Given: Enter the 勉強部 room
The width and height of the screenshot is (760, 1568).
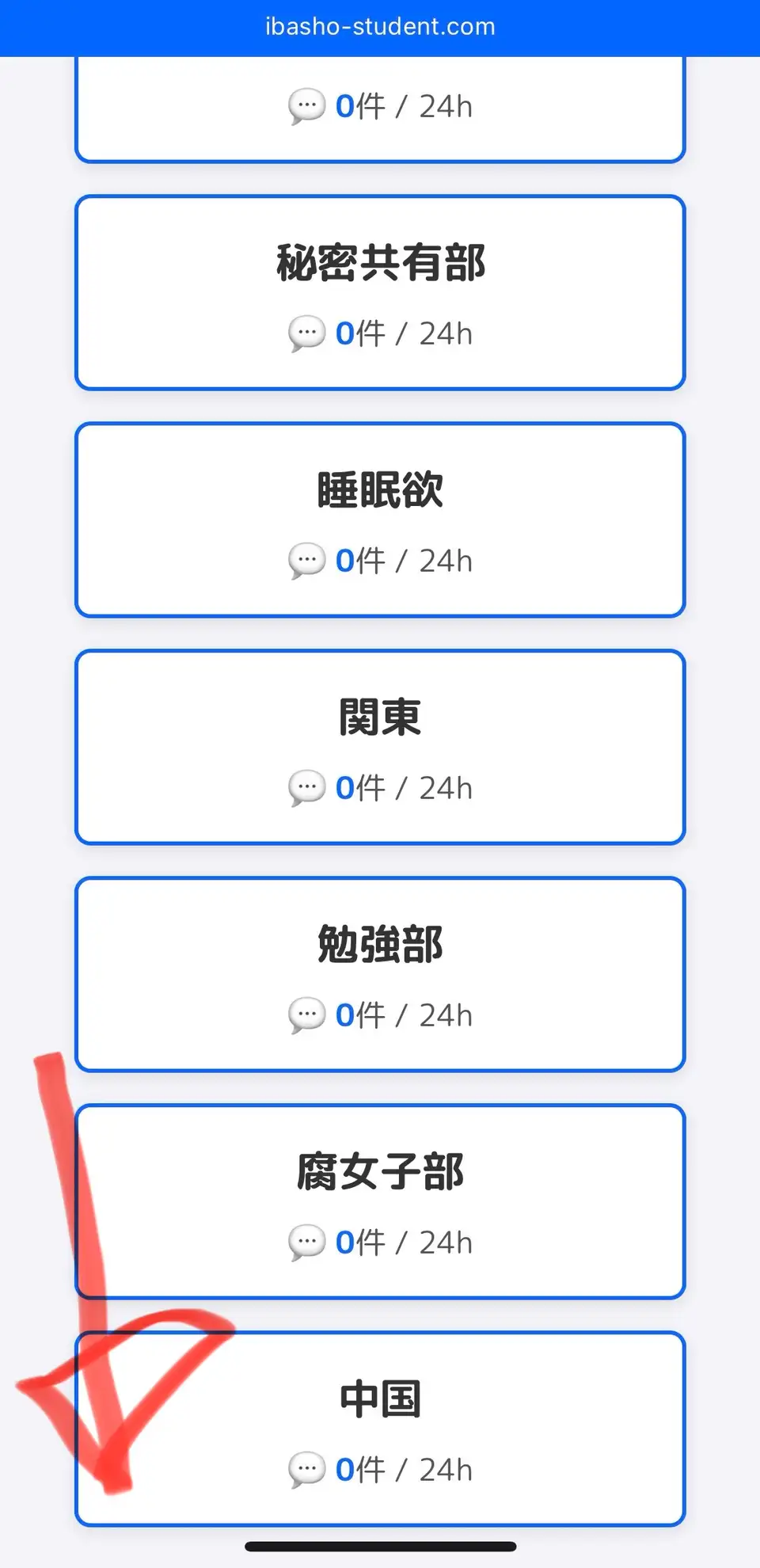Looking at the screenshot, I should click(x=380, y=975).
